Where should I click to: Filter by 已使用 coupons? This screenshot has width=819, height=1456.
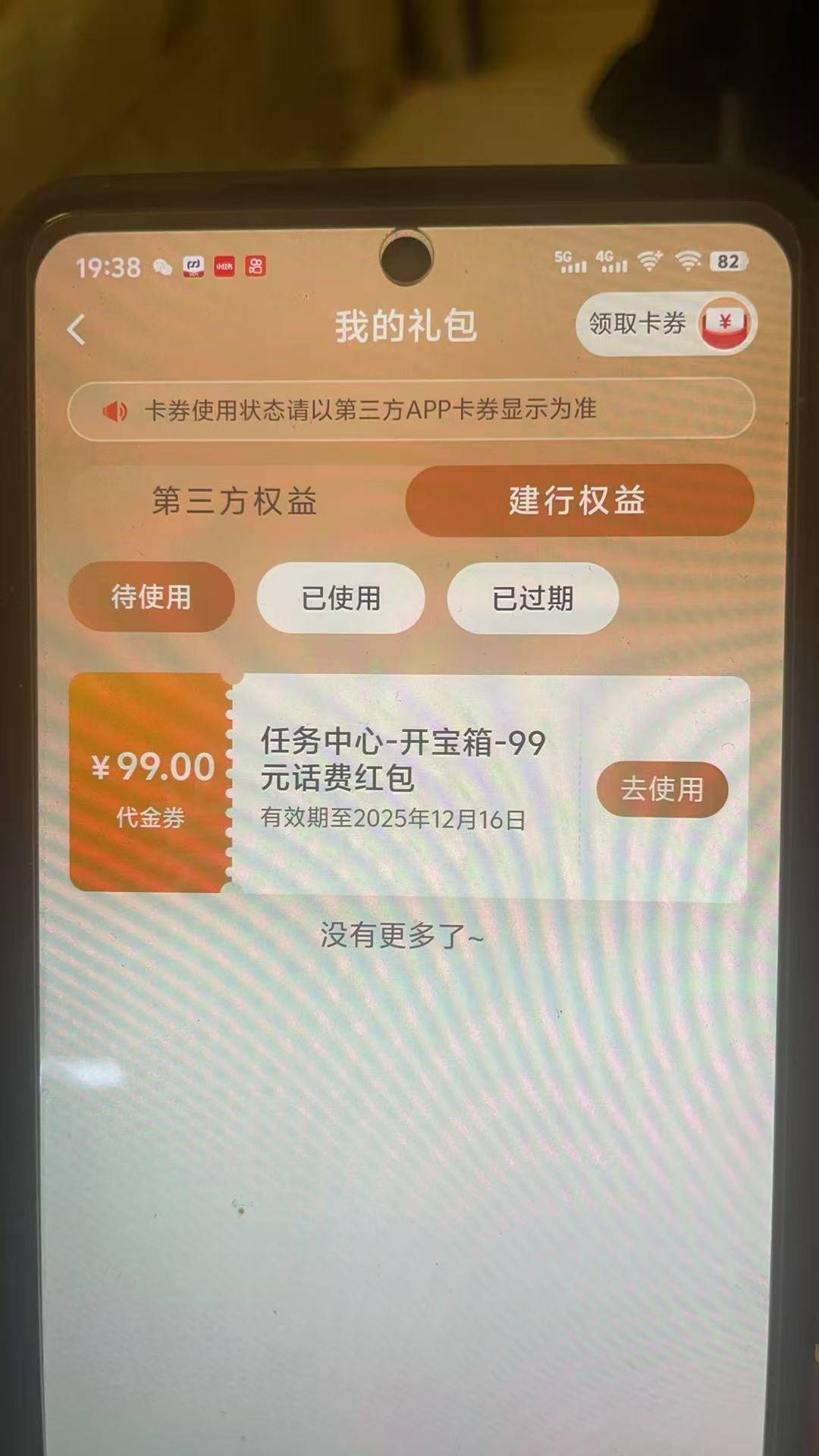click(x=340, y=598)
